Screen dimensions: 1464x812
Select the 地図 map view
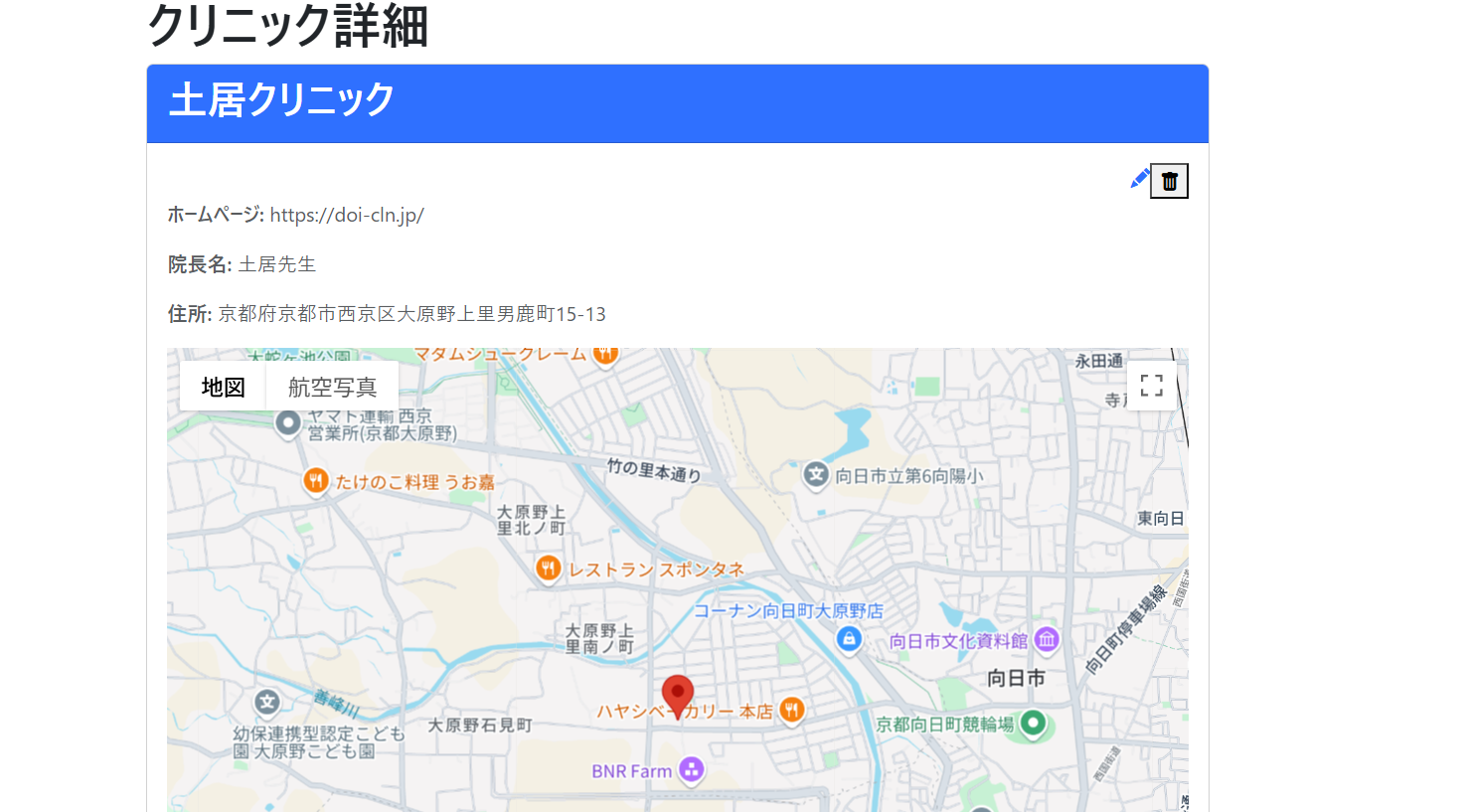tap(223, 387)
